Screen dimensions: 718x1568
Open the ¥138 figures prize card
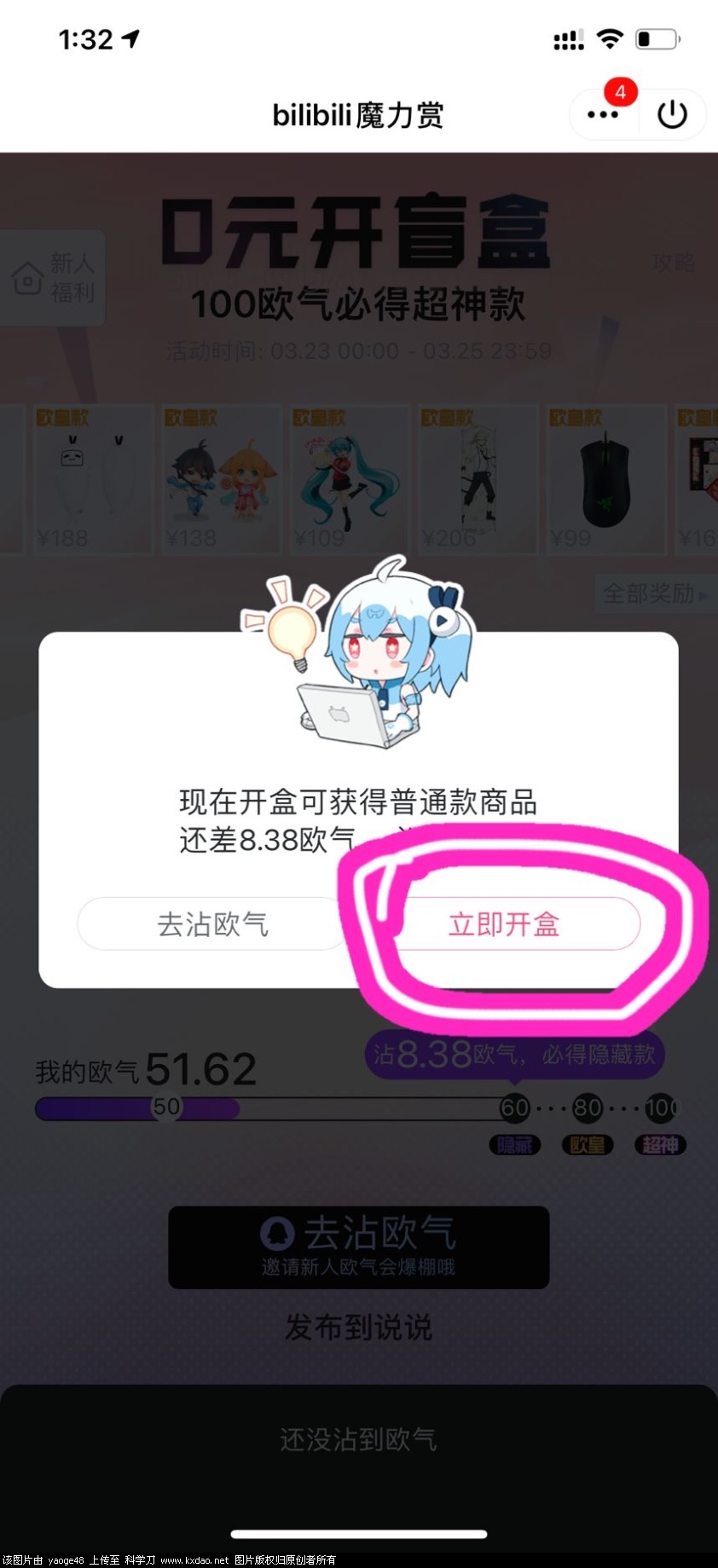pos(221,480)
